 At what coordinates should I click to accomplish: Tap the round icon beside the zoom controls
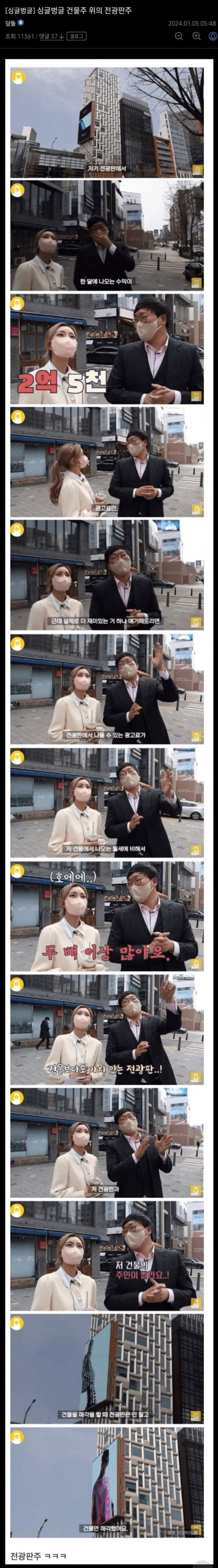pyautogui.click(x=212, y=36)
